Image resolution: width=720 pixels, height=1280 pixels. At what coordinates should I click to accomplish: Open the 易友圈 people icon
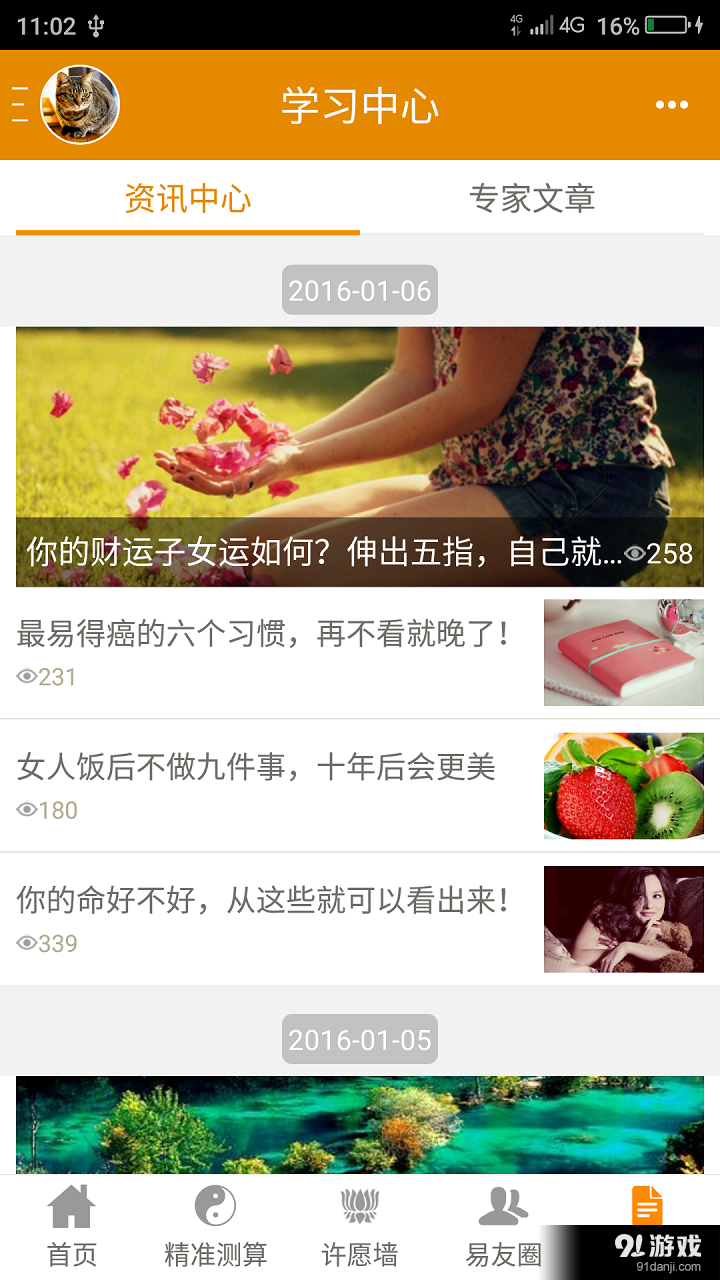[x=504, y=1207]
